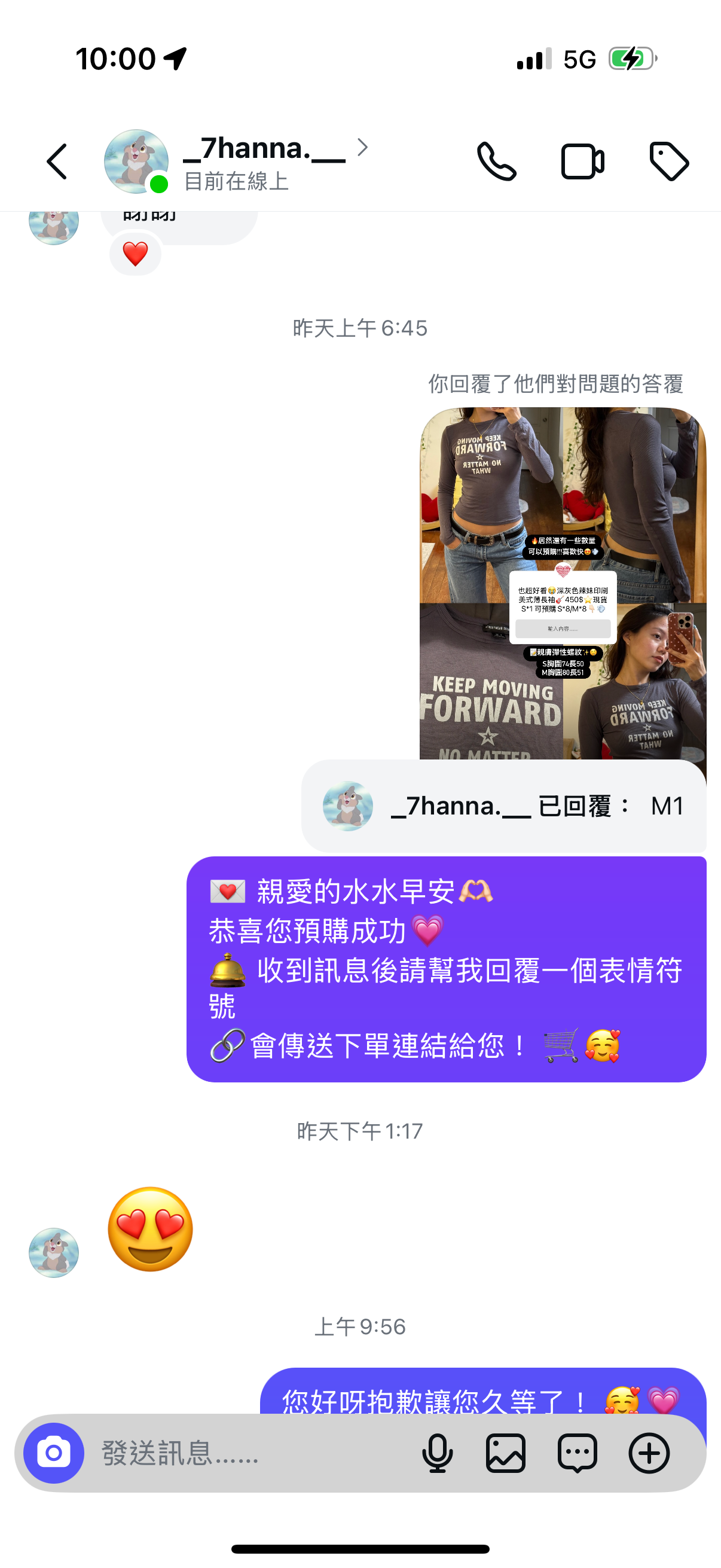
Task: Record a voice message
Action: point(437,1453)
